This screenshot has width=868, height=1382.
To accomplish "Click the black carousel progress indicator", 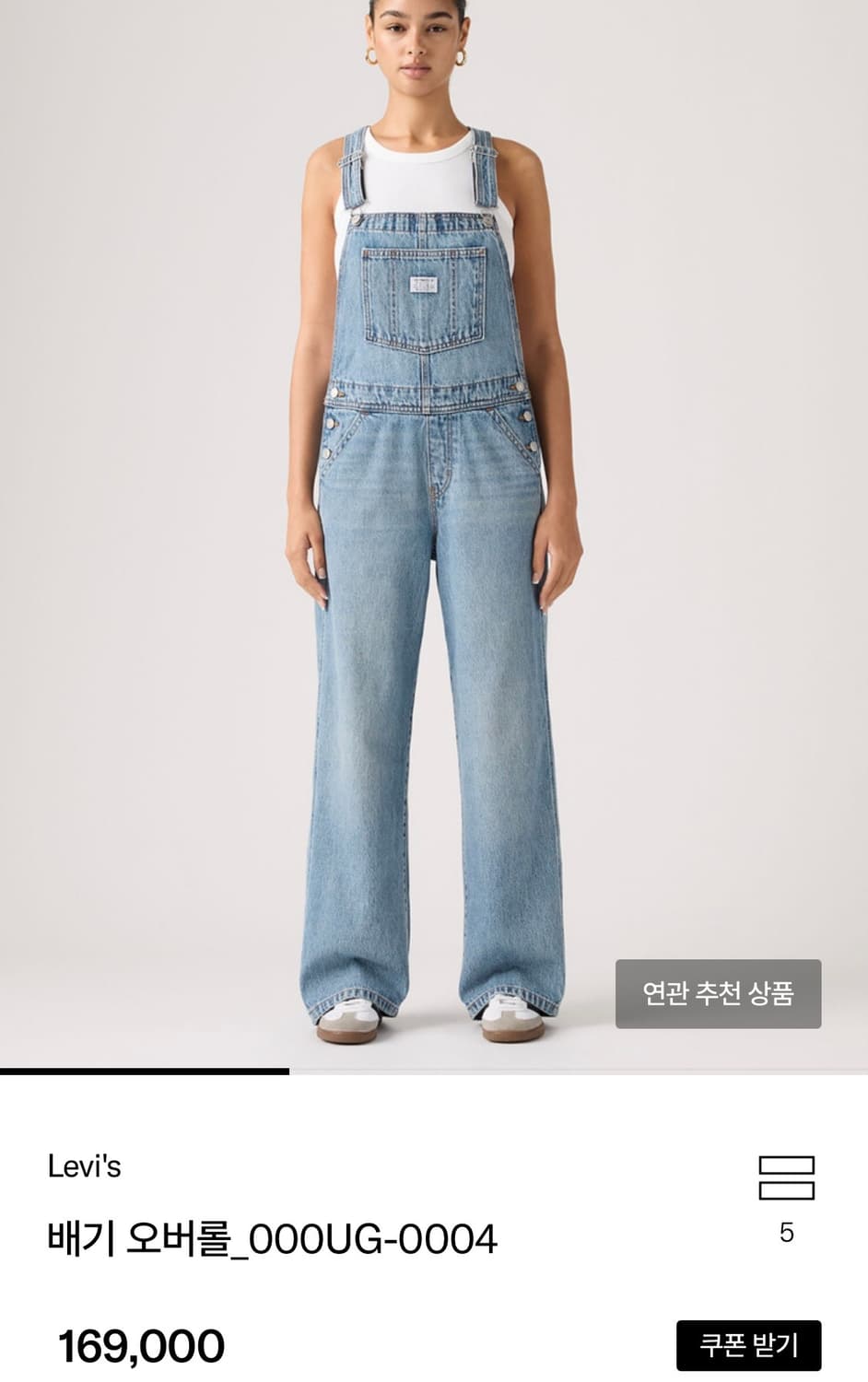I will pos(146,1073).
